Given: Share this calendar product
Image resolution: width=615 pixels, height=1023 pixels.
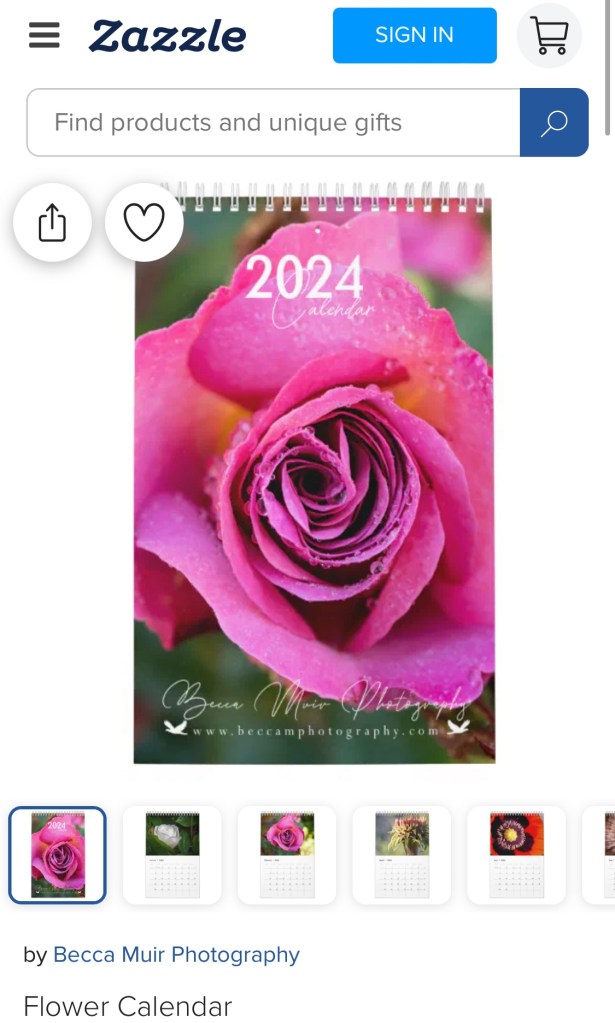Looking at the screenshot, I should [x=52, y=223].
